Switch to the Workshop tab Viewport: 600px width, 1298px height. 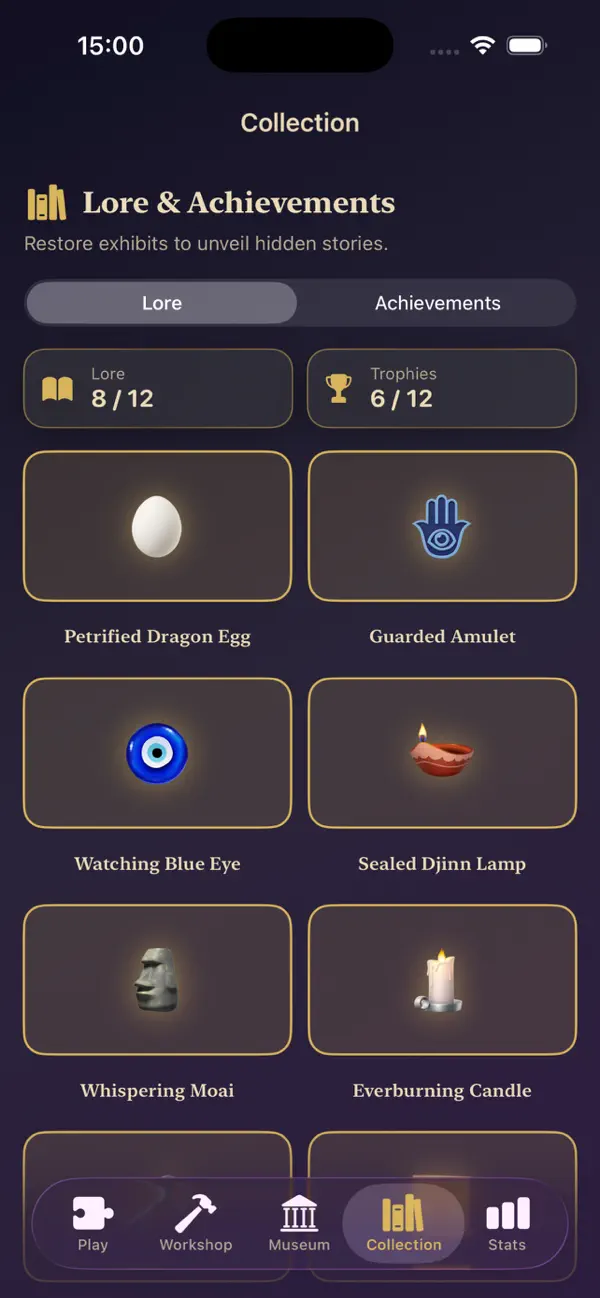tap(196, 1224)
